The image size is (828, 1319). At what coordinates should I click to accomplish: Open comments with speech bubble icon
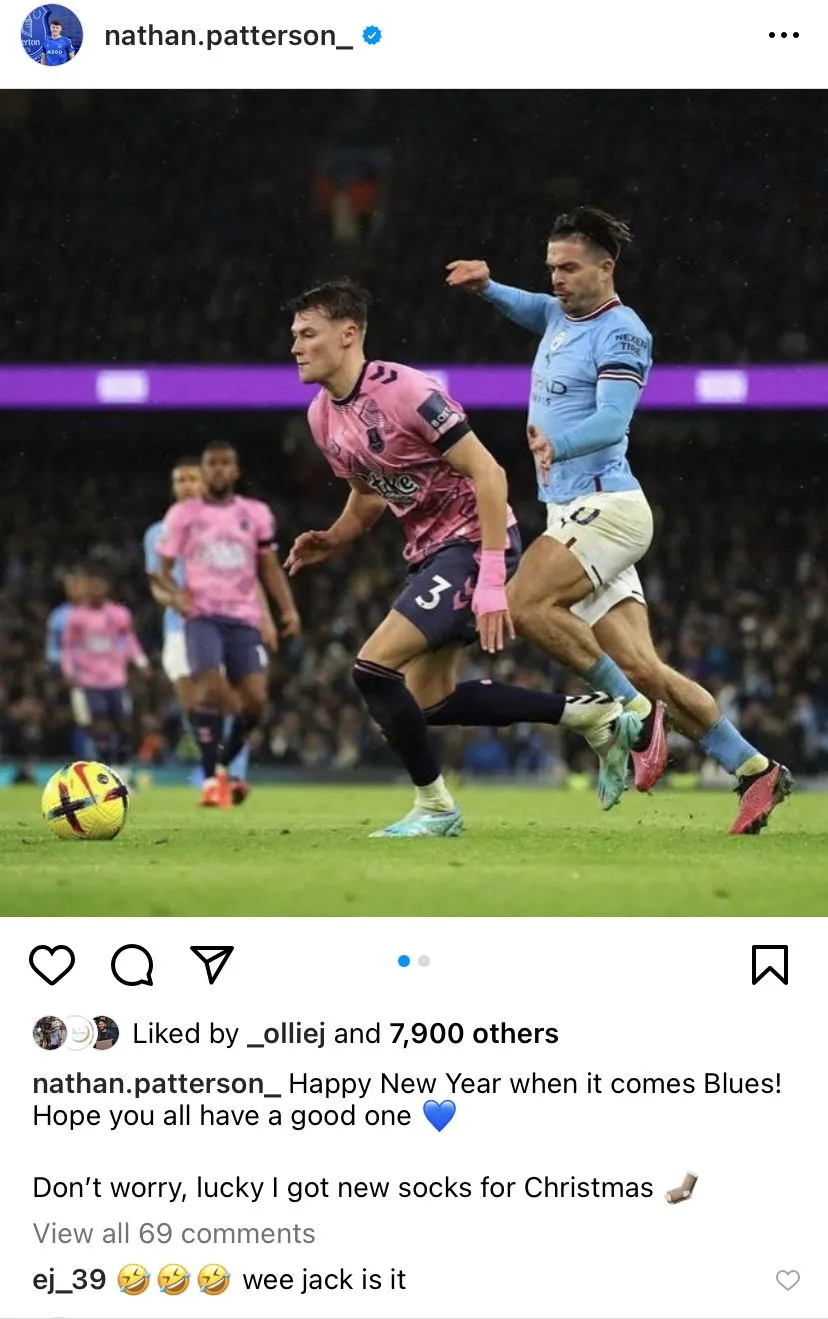pyautogui.click(x=132, y=965)
